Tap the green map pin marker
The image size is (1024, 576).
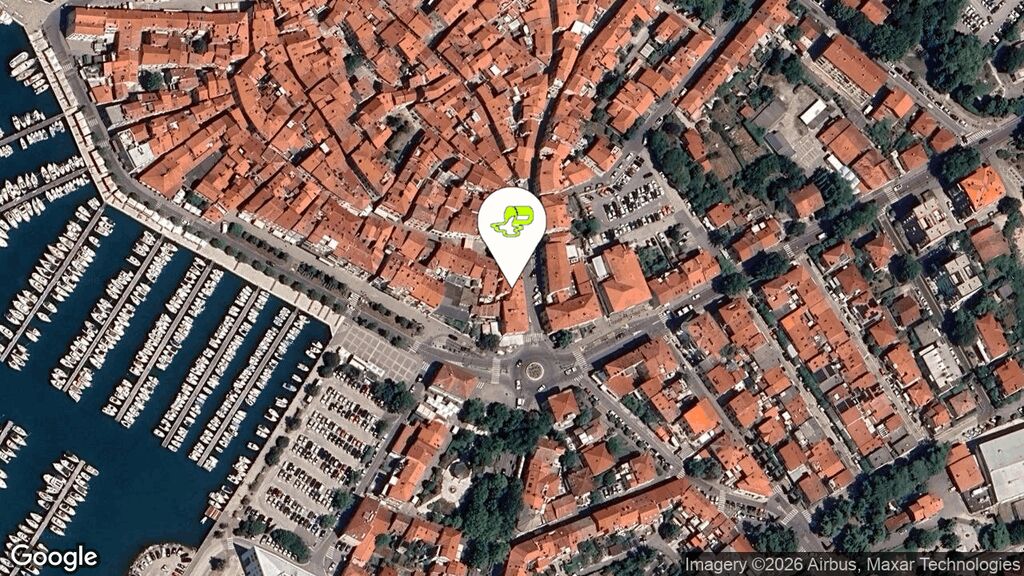[x=511, y=224]
